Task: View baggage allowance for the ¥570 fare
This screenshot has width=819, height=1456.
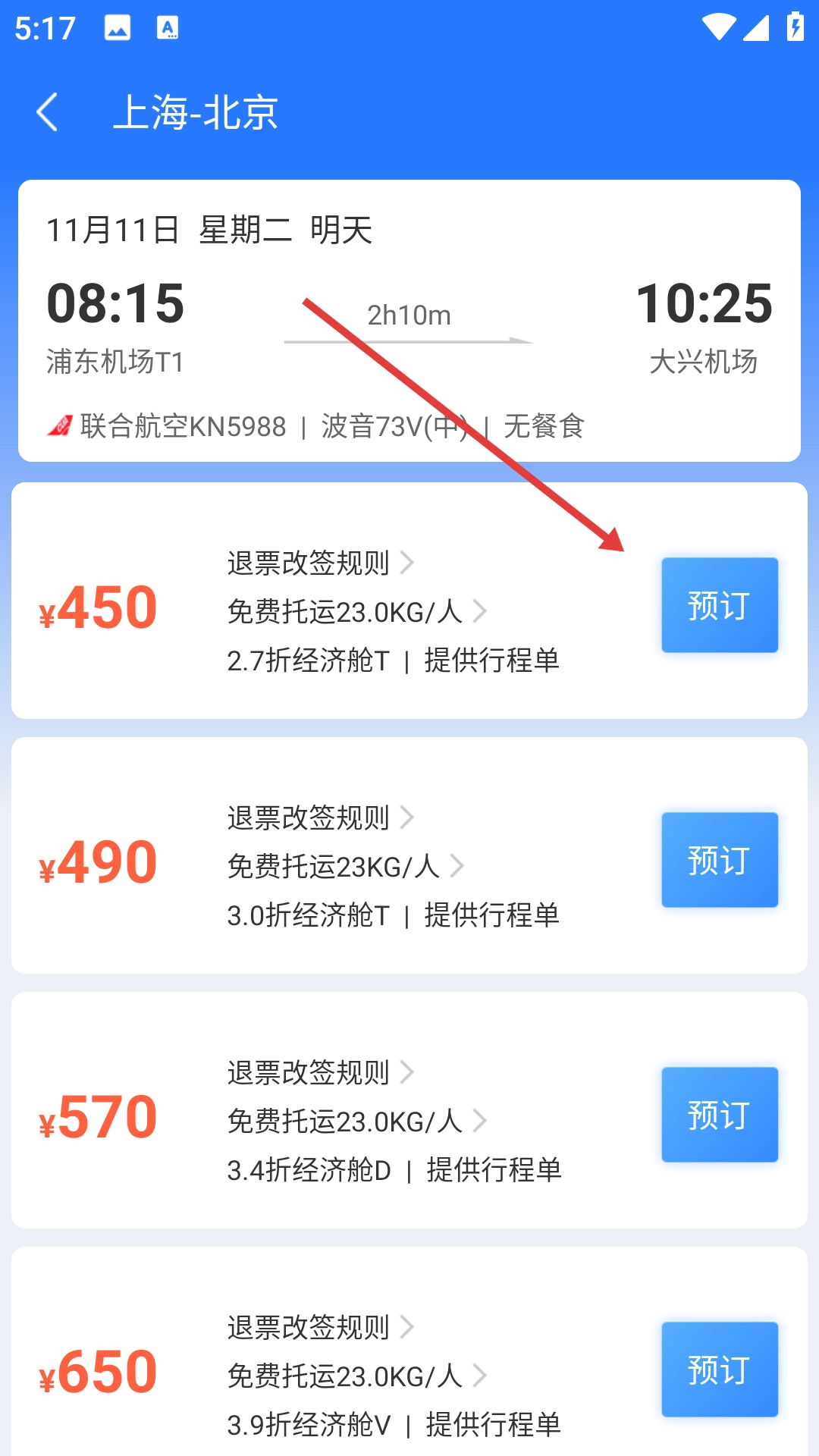Action: click(x=356, y=1121)
